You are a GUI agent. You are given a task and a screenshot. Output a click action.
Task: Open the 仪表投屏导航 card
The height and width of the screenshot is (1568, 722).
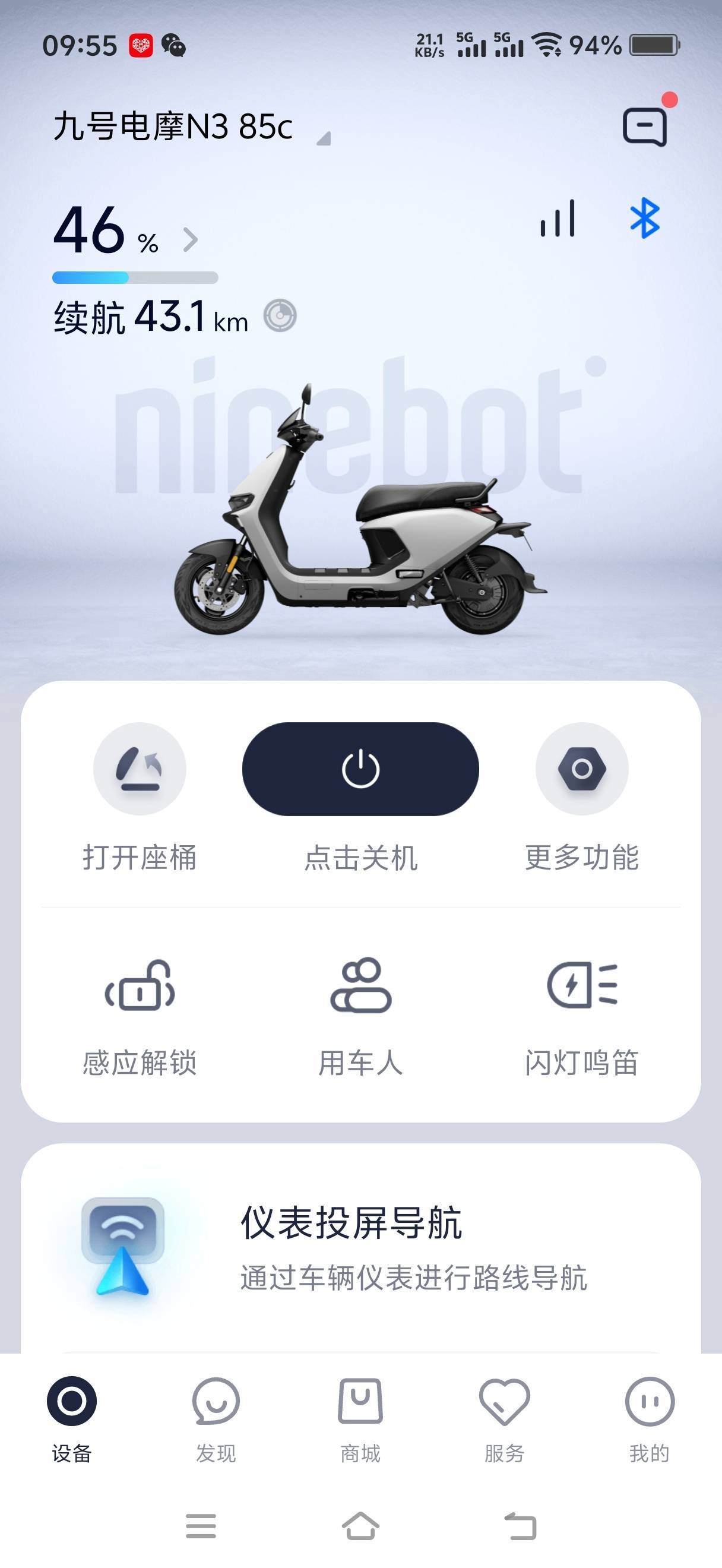tap(360, 1248)
